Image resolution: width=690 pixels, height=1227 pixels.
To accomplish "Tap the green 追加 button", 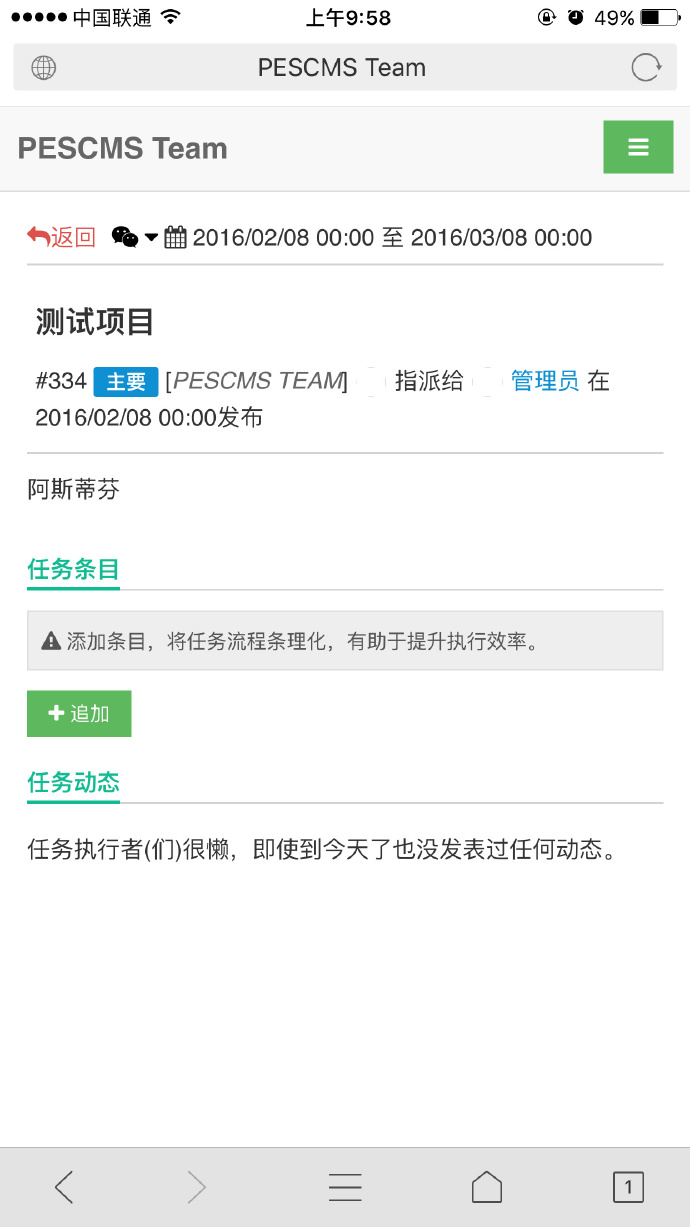I will tap(79, 713).
